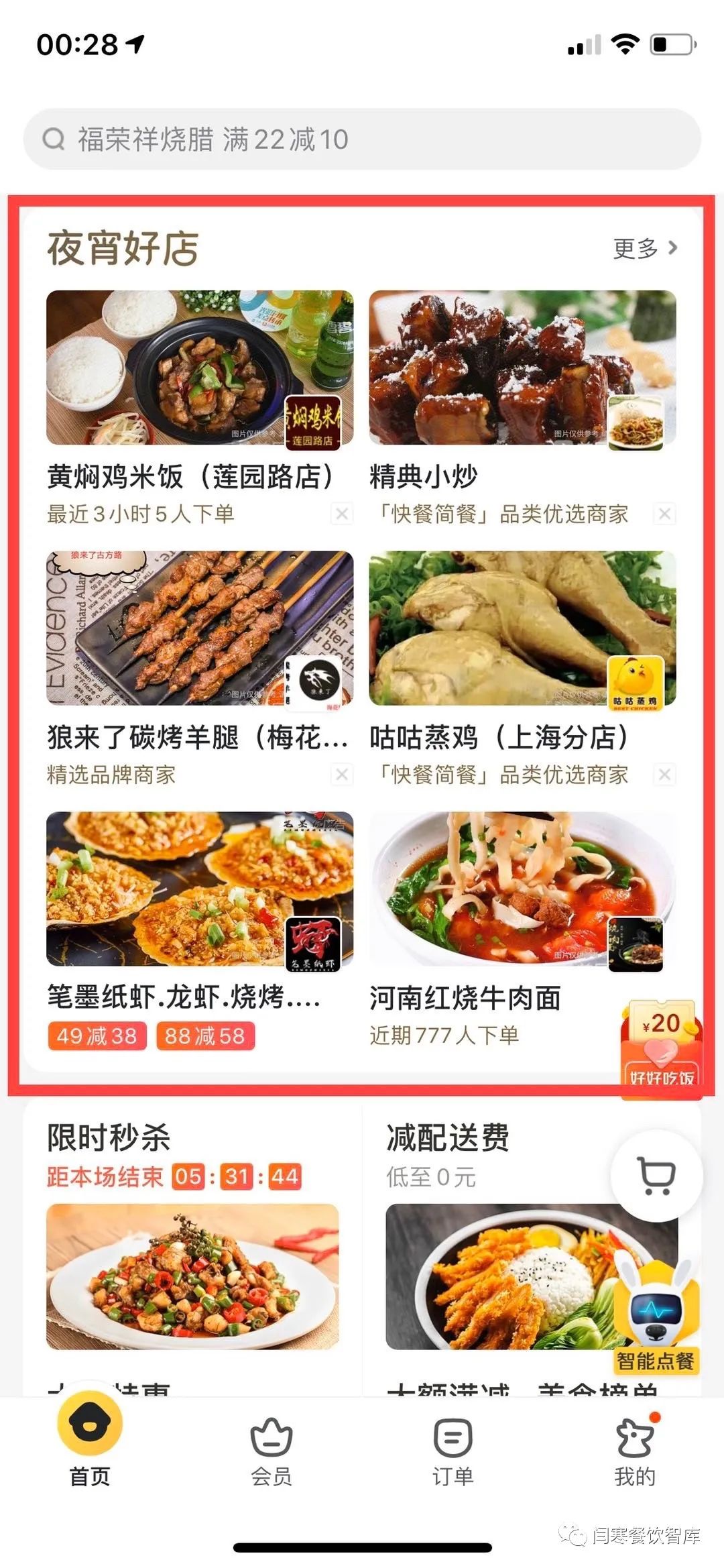Switch to the 我的 tab

634,1452
